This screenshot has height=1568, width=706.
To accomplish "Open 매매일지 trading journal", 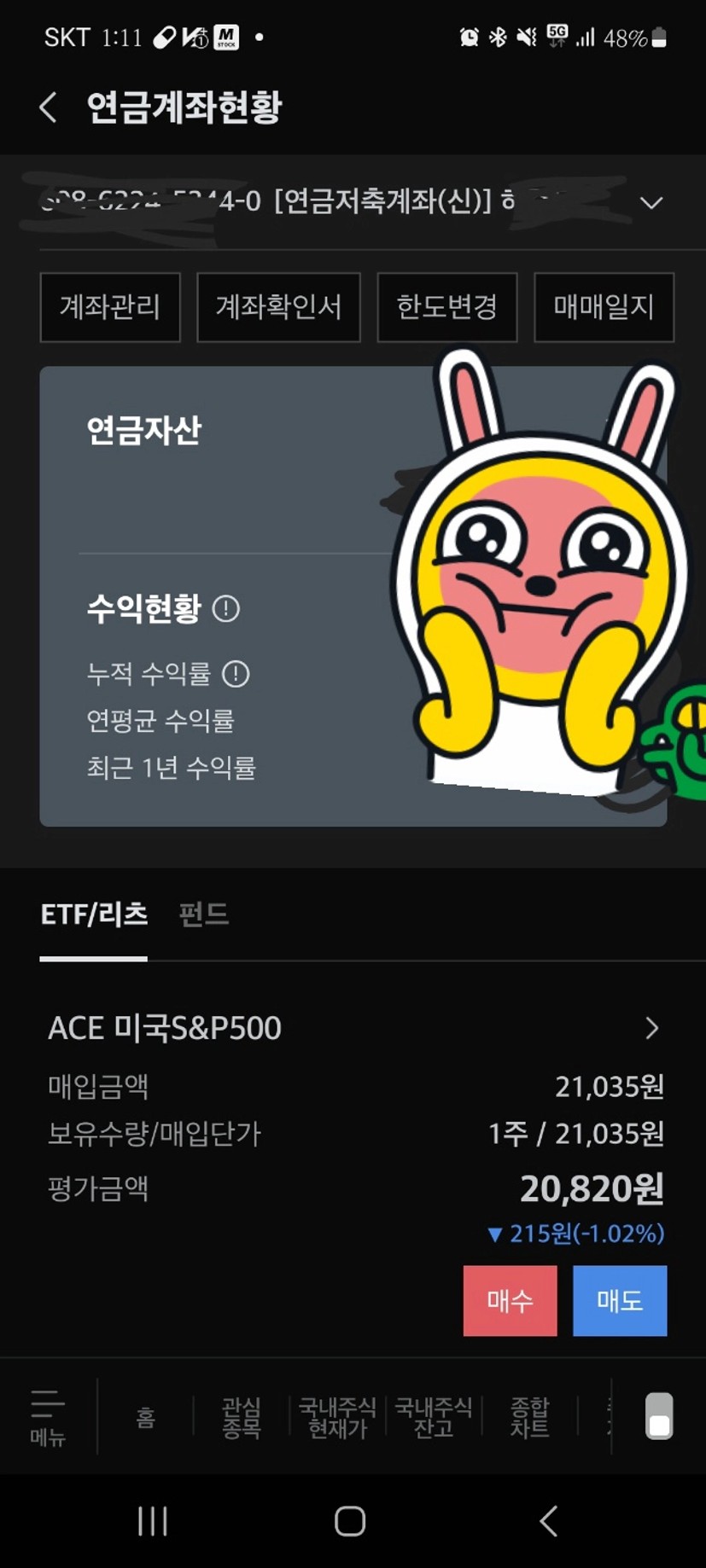I will click(x=604, y=307).
